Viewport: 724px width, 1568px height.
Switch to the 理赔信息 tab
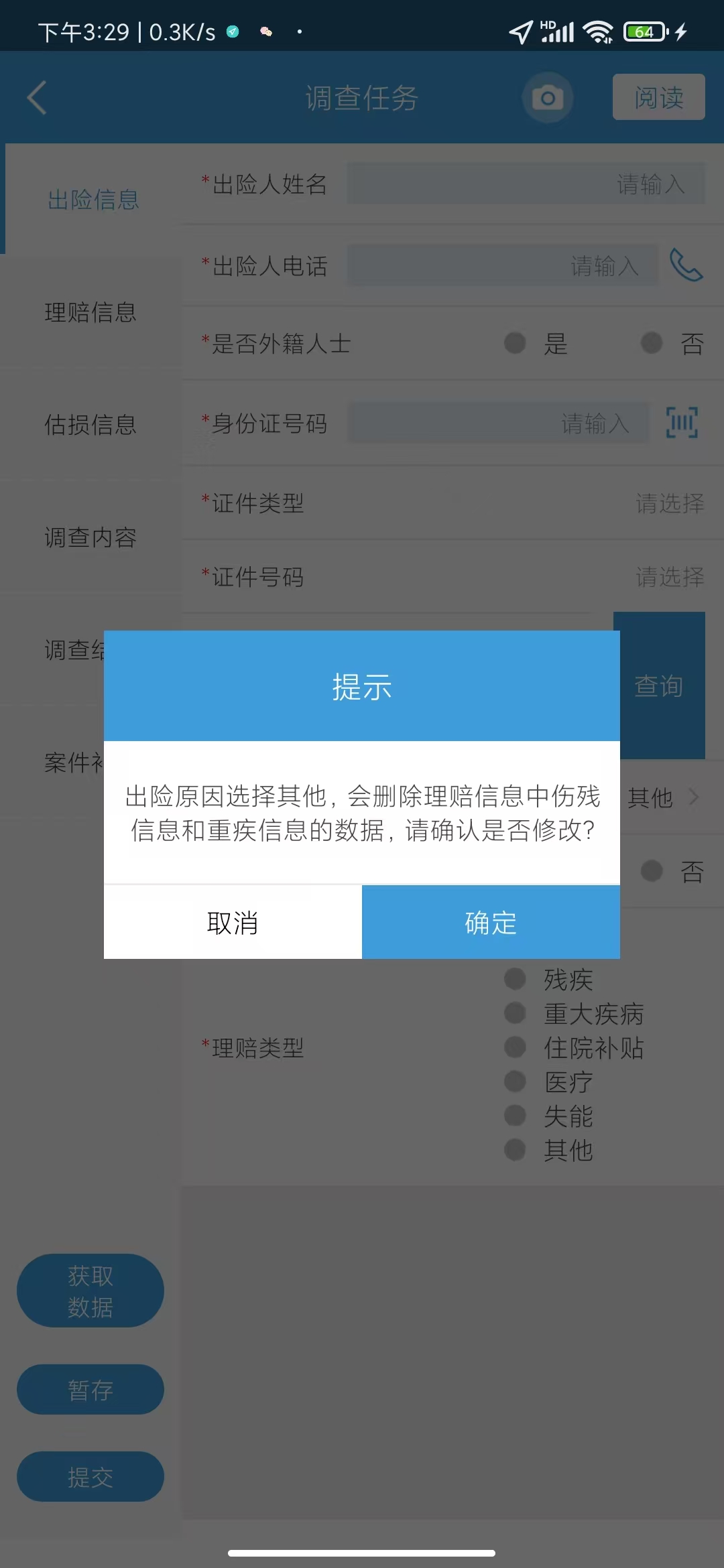[x=90, y=312]
